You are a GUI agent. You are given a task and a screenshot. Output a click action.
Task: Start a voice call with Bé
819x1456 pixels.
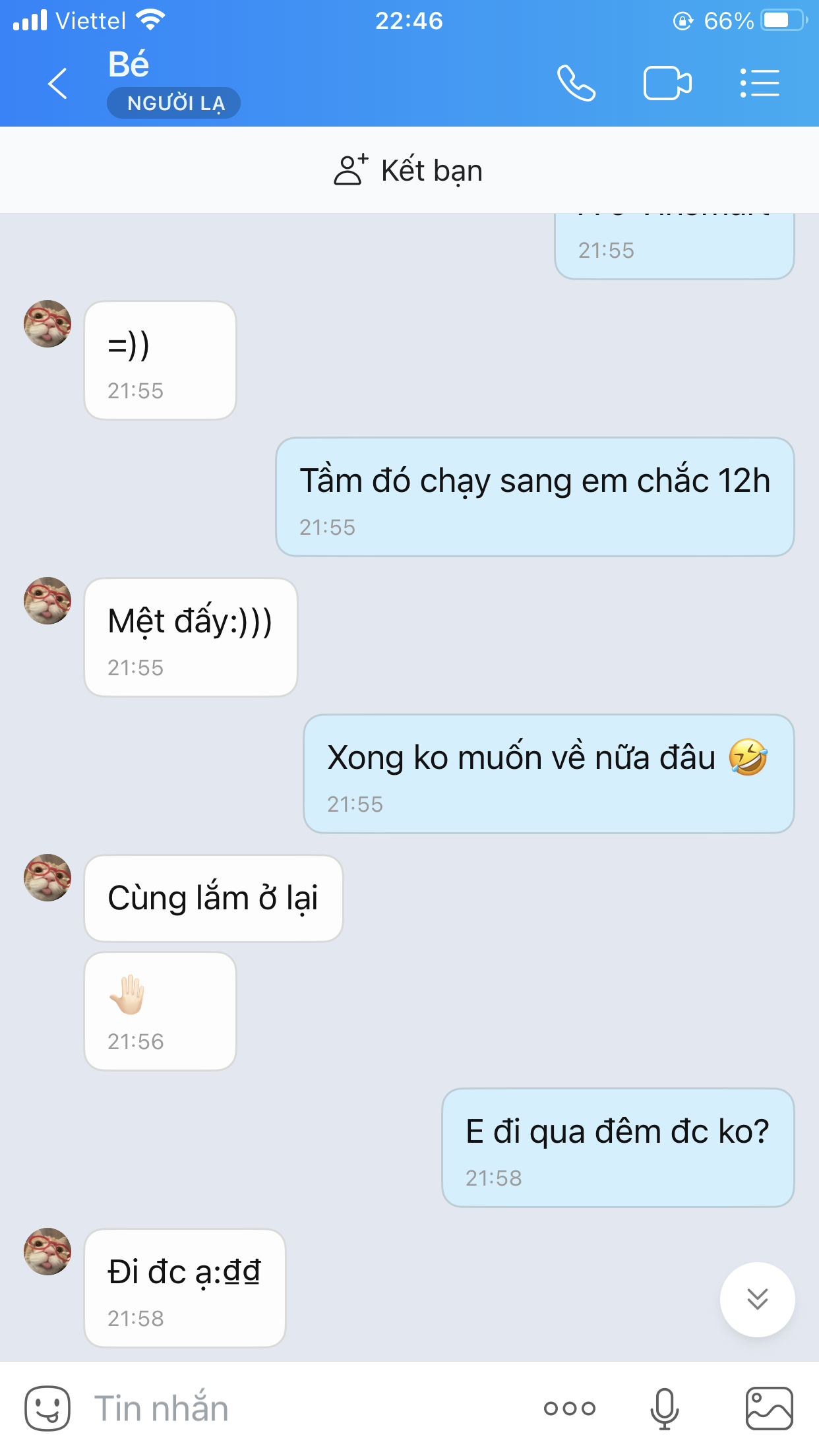576,84
